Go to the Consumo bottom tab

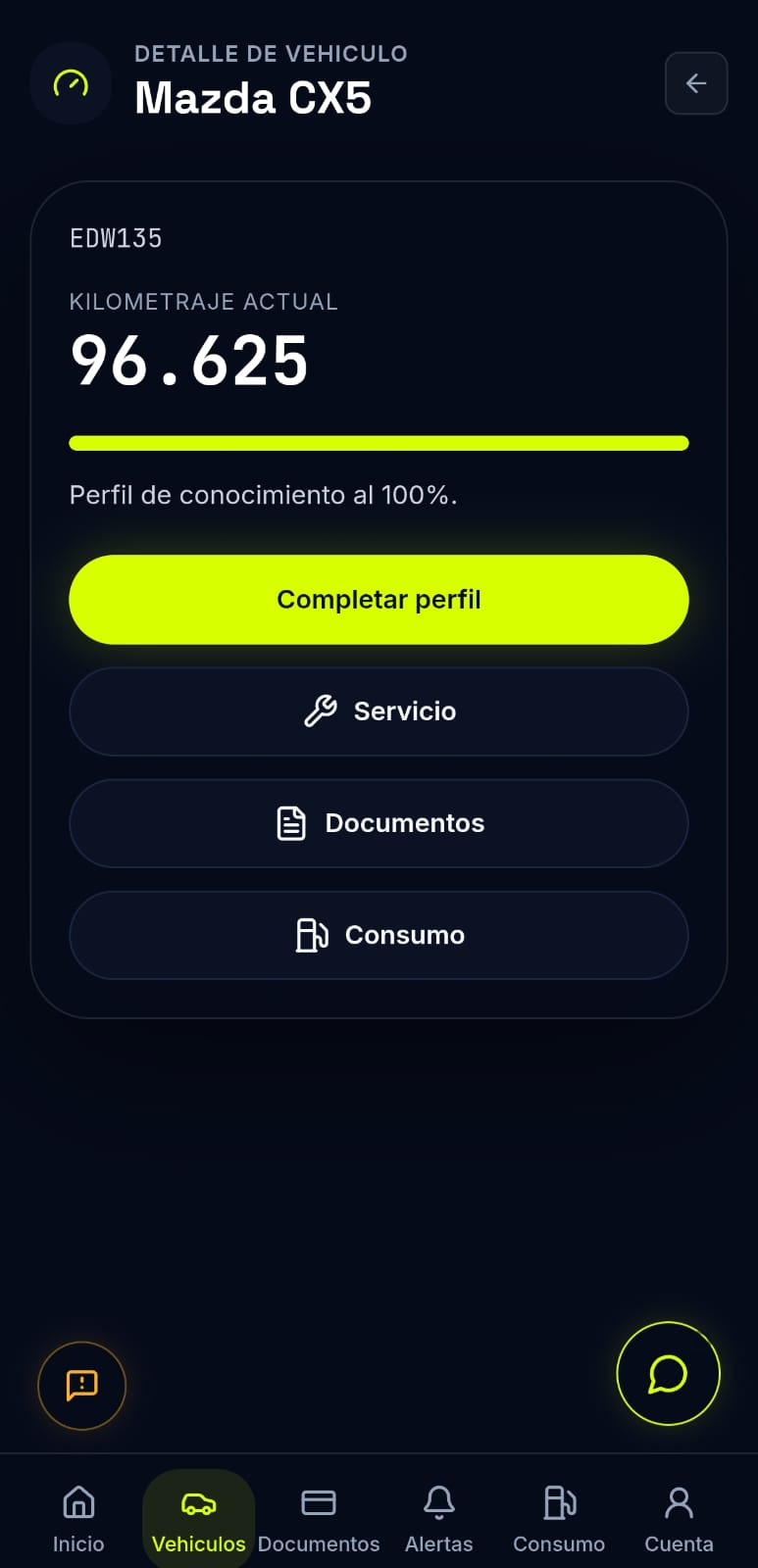pyautogui.click(x=559, y=1519)
